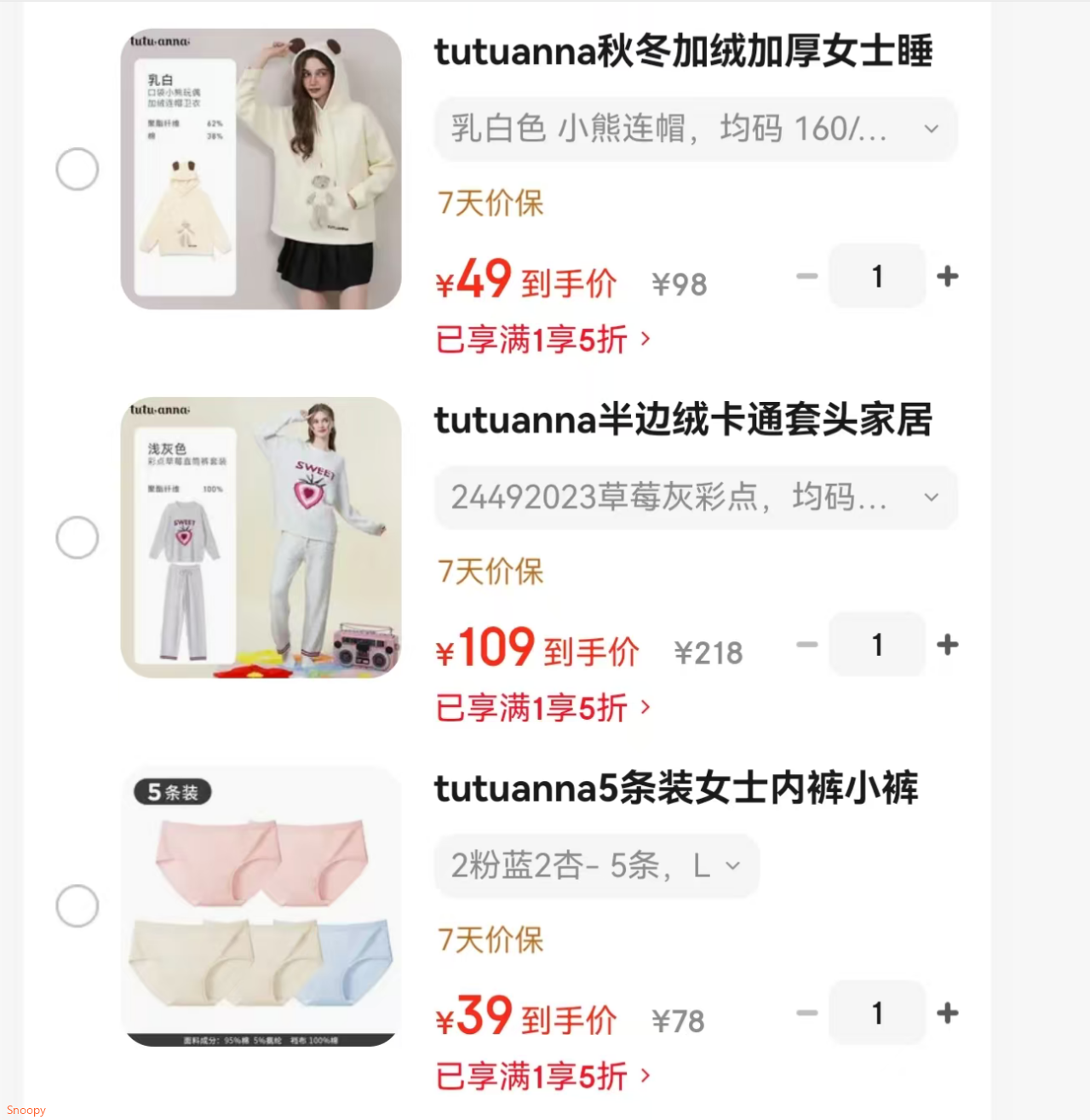The height and width of the screenshot is (1120, 1090).
Task: Open the 草莓灰彩点 SKU dropdown
Action: (x=696, y=497)
